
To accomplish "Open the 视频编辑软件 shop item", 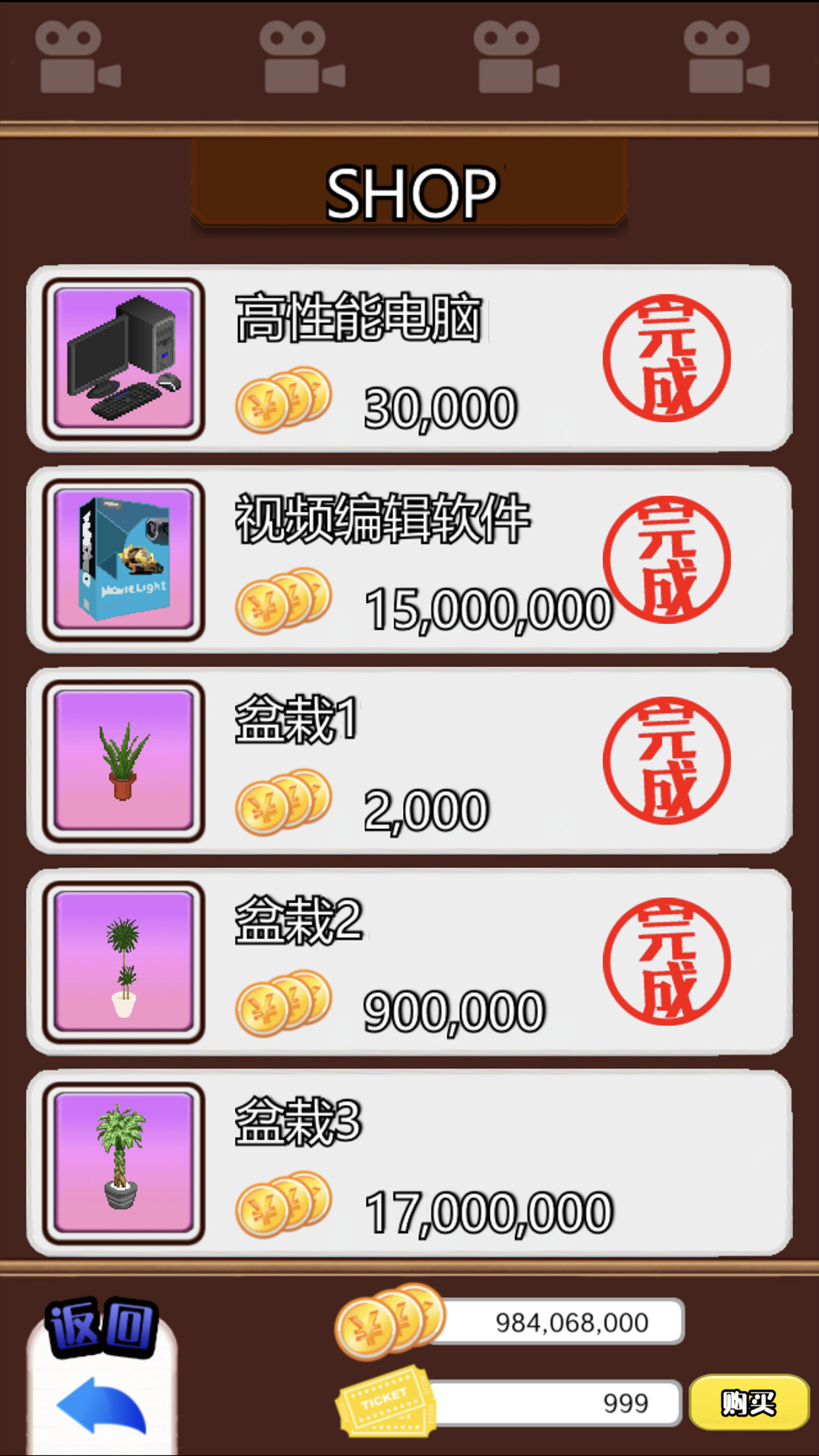I will pyautogui.click(x=409, y=560).
